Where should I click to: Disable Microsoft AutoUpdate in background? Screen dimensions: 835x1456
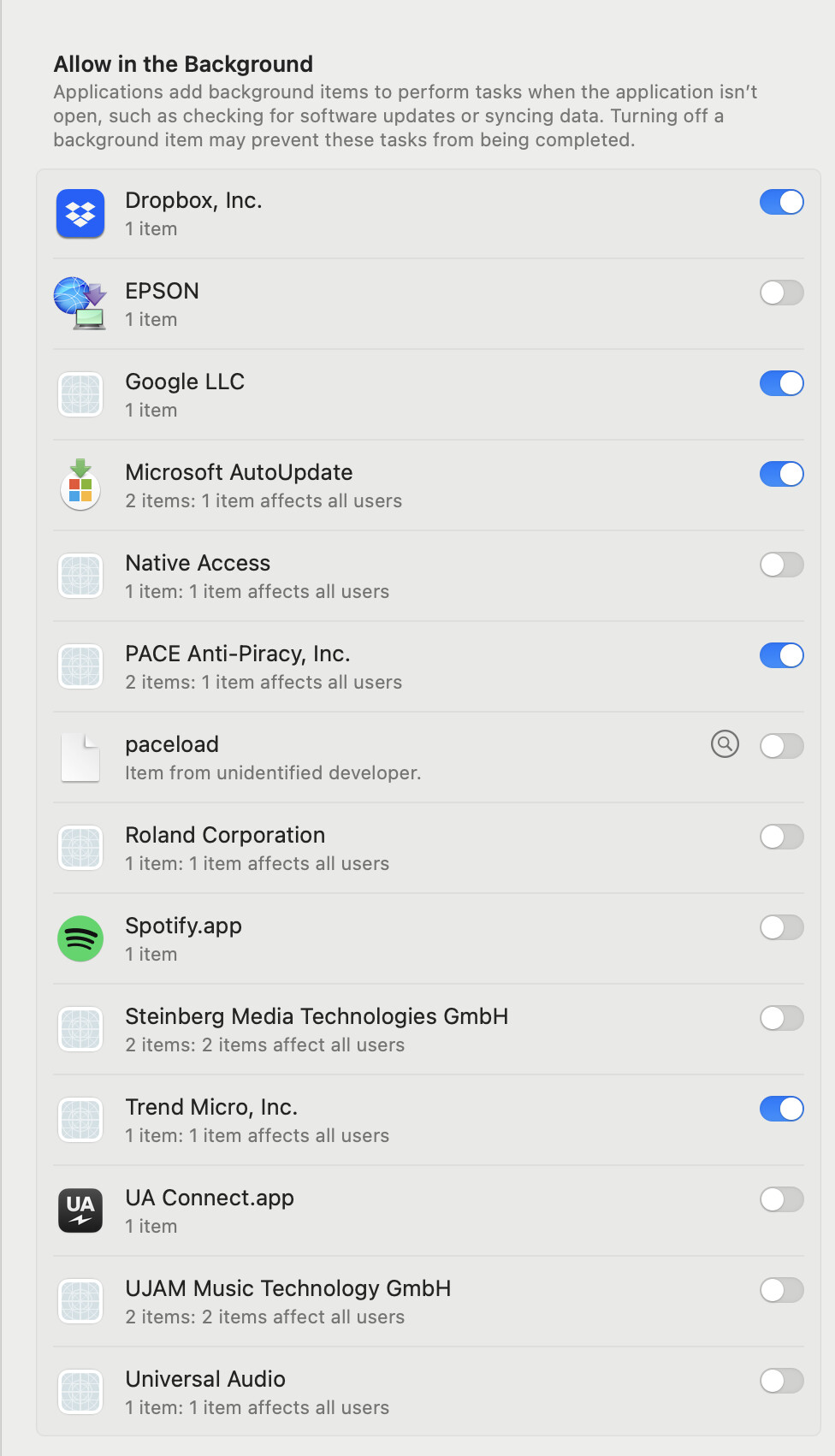click(781, 474)
